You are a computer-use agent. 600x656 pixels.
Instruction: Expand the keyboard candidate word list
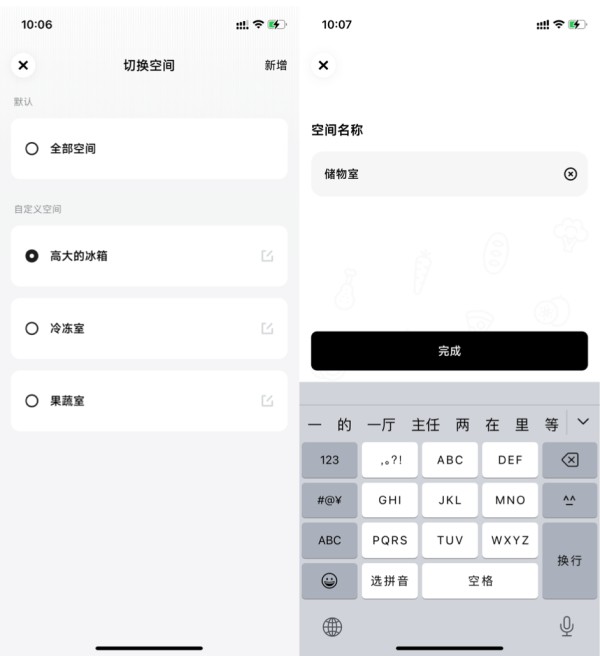583,422
